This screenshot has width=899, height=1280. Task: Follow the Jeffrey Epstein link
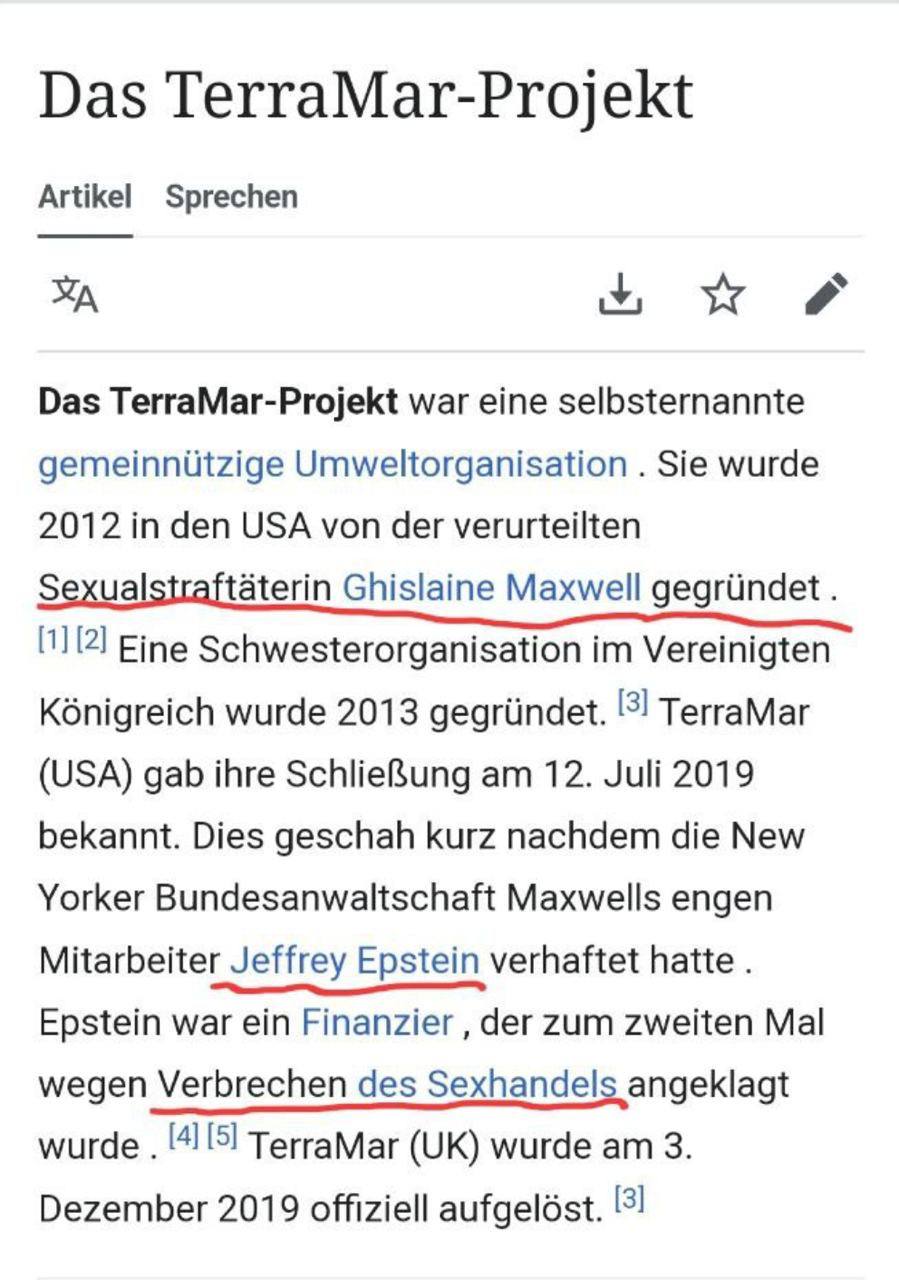(354, 961)
